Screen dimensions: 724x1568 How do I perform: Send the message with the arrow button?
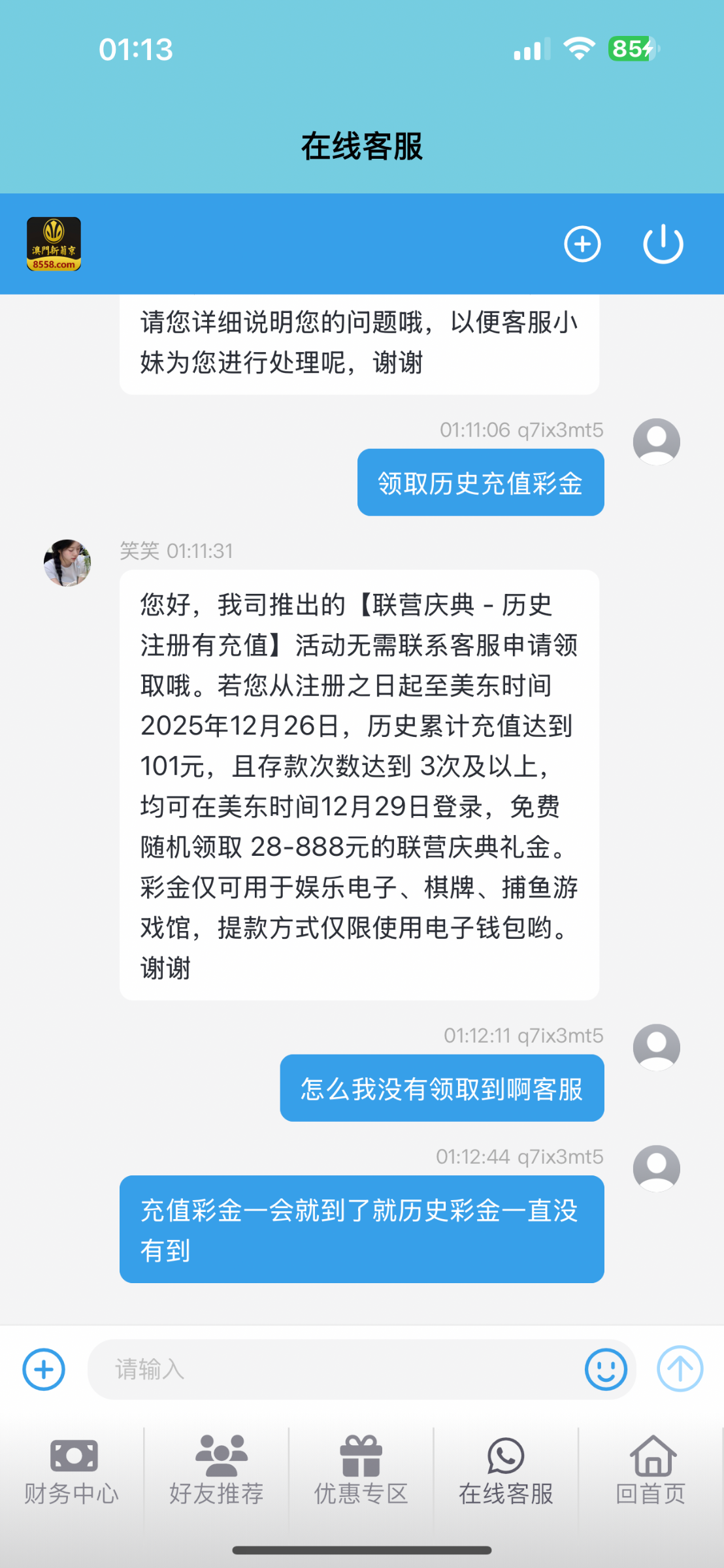pyautogui.click(x=680, y=1369)
